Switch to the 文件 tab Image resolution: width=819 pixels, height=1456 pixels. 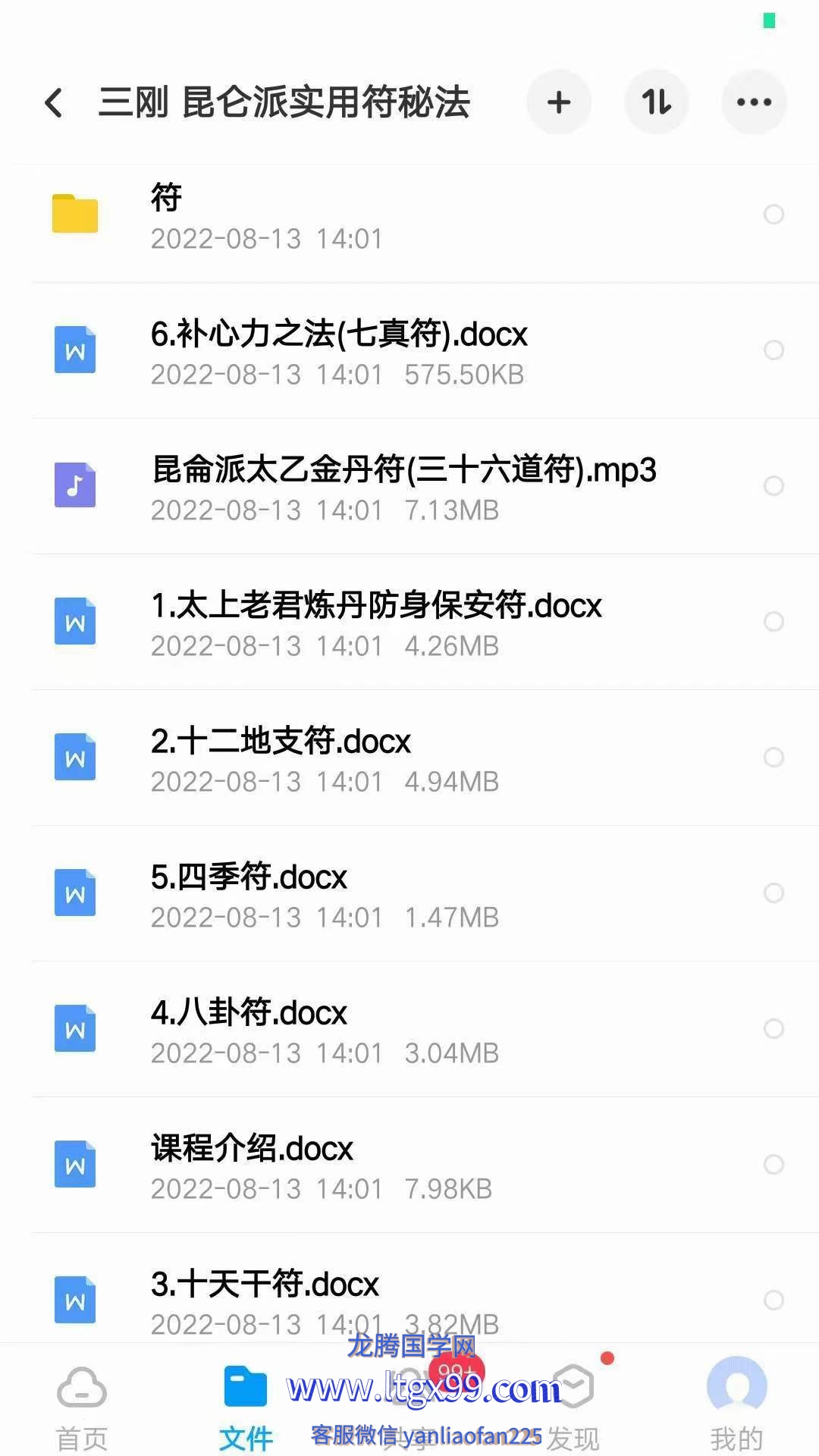[246, 1407]
